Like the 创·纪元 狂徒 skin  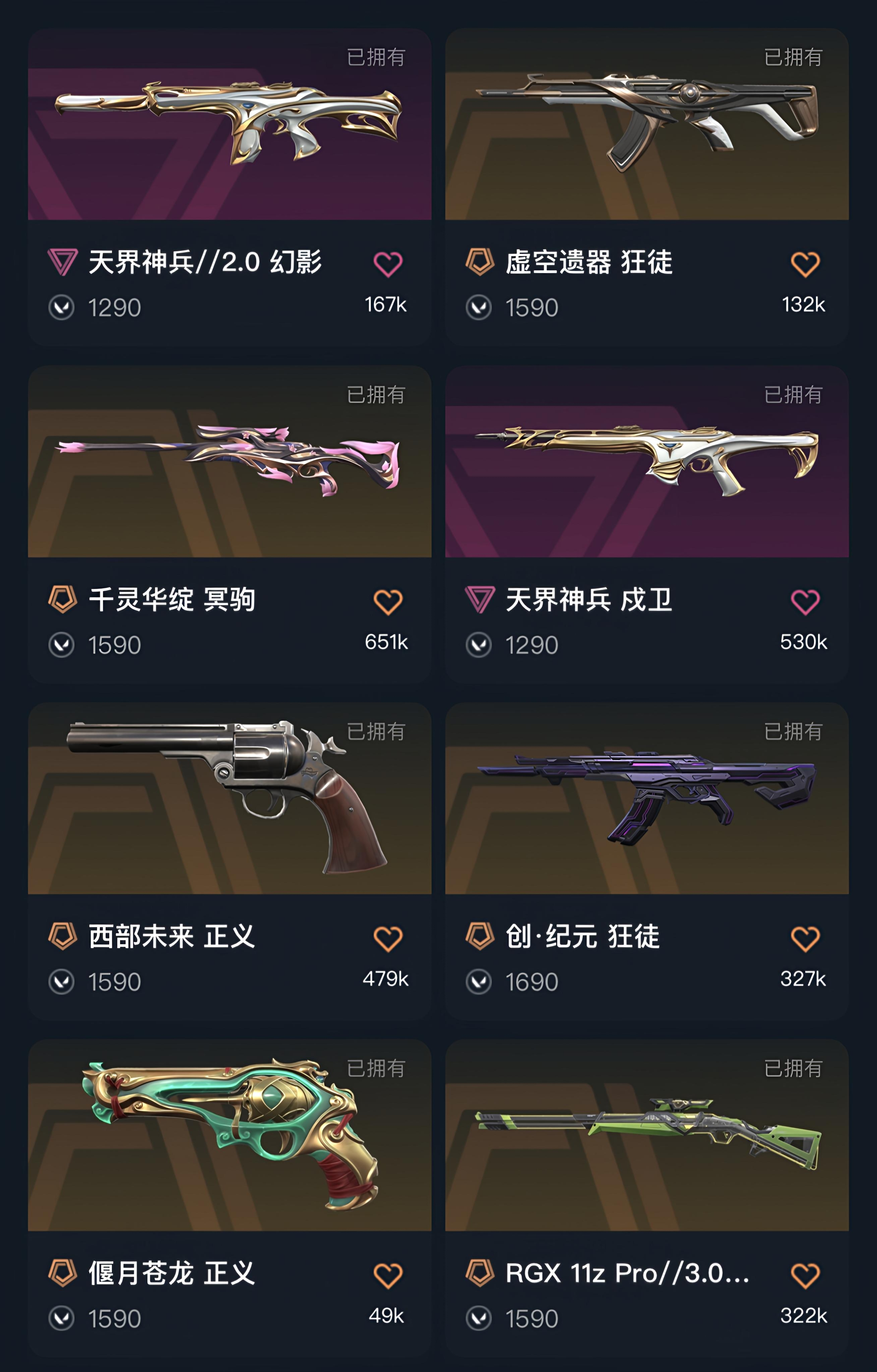(805, 938)
